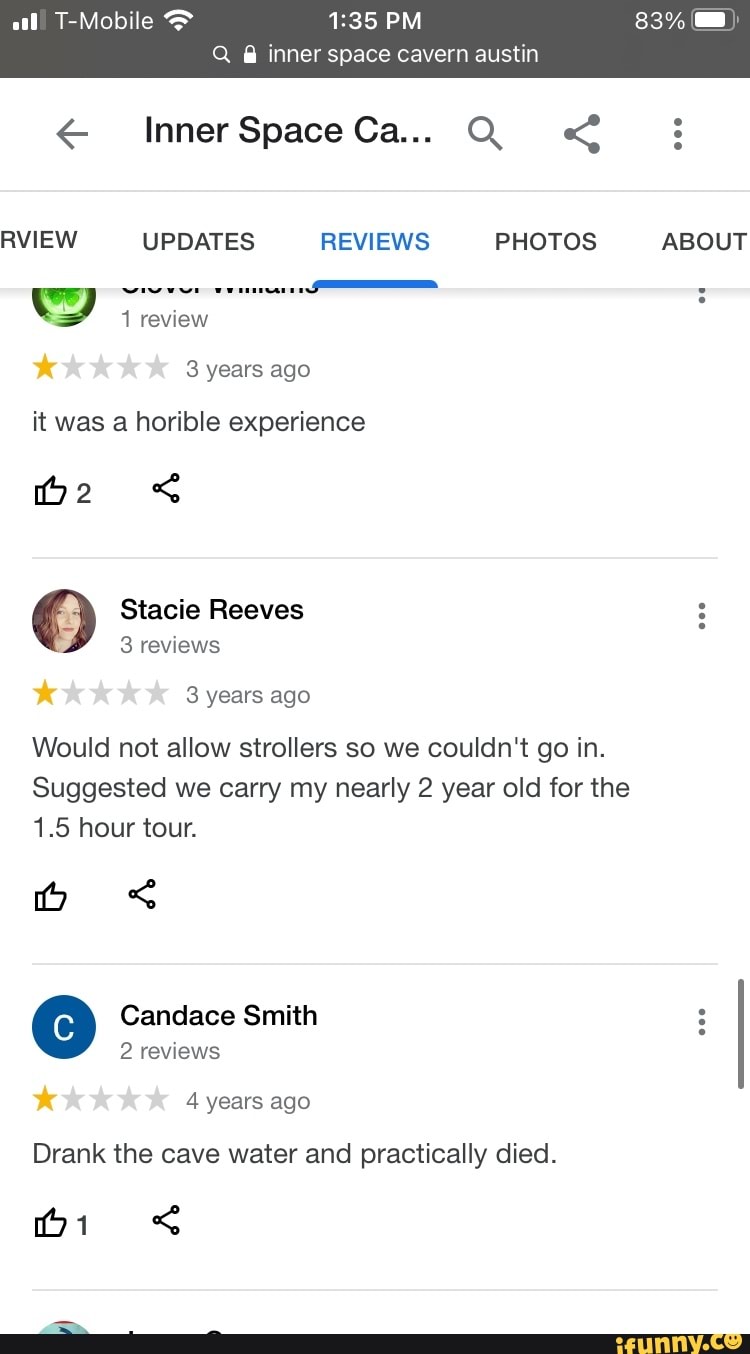The width and height of the screenshot is (750, 1354).
Task: Share Candace Smith's review
Action: (x=166, y=1220)
